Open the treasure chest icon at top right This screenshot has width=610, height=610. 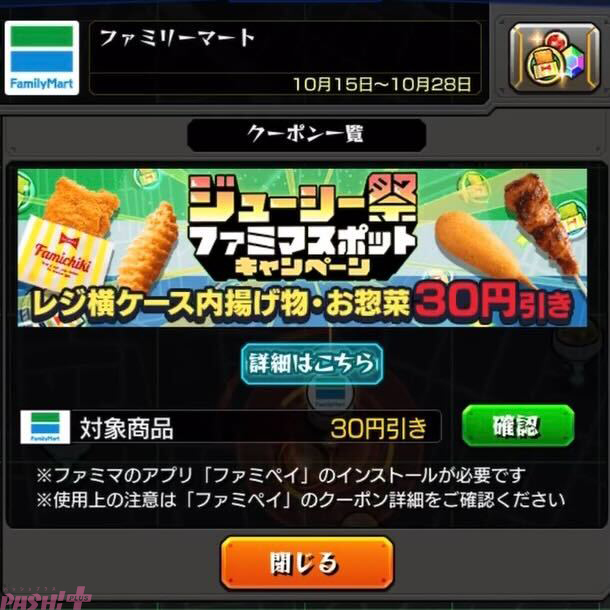coord(554,57)
